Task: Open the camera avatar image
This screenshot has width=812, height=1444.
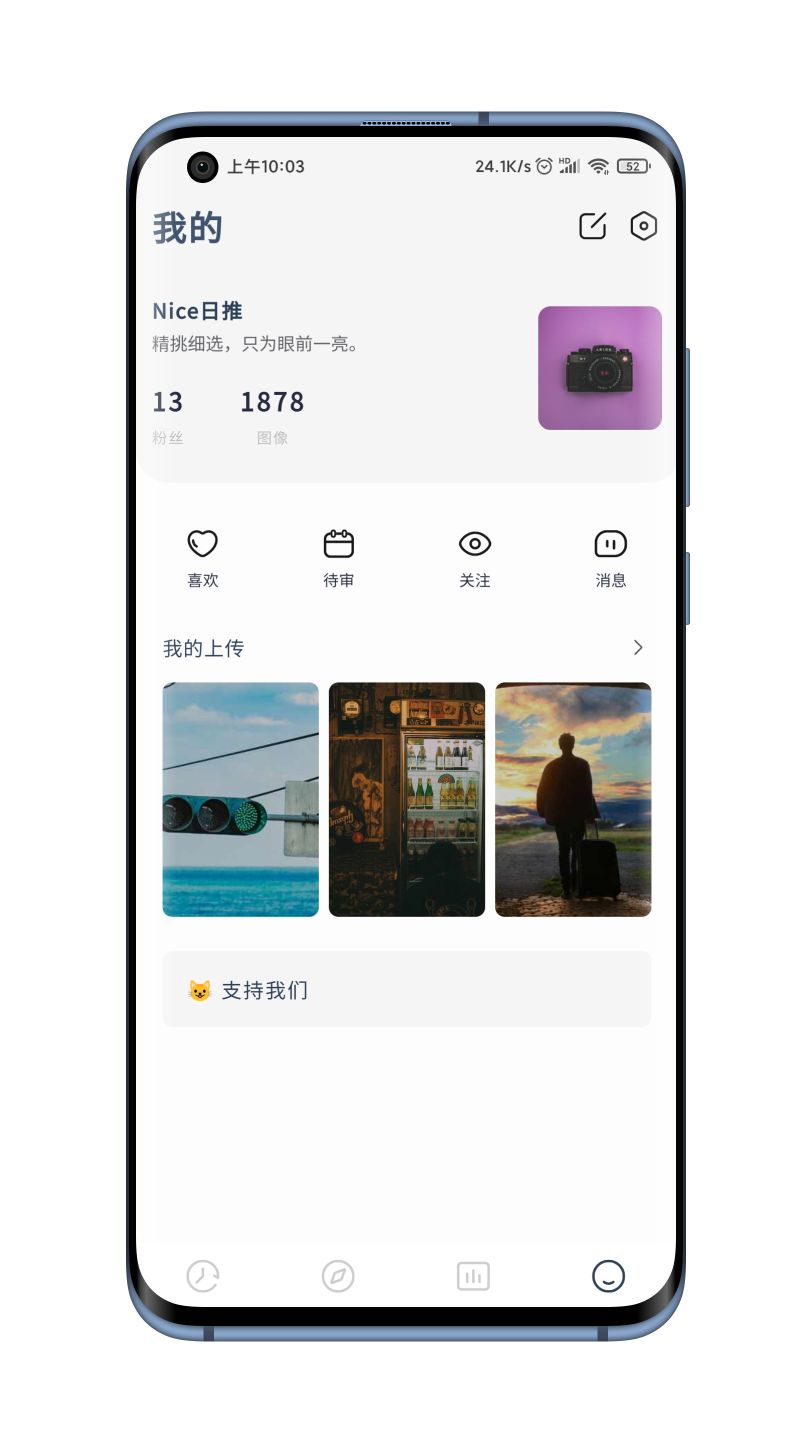Action: [x=600, y=368]
